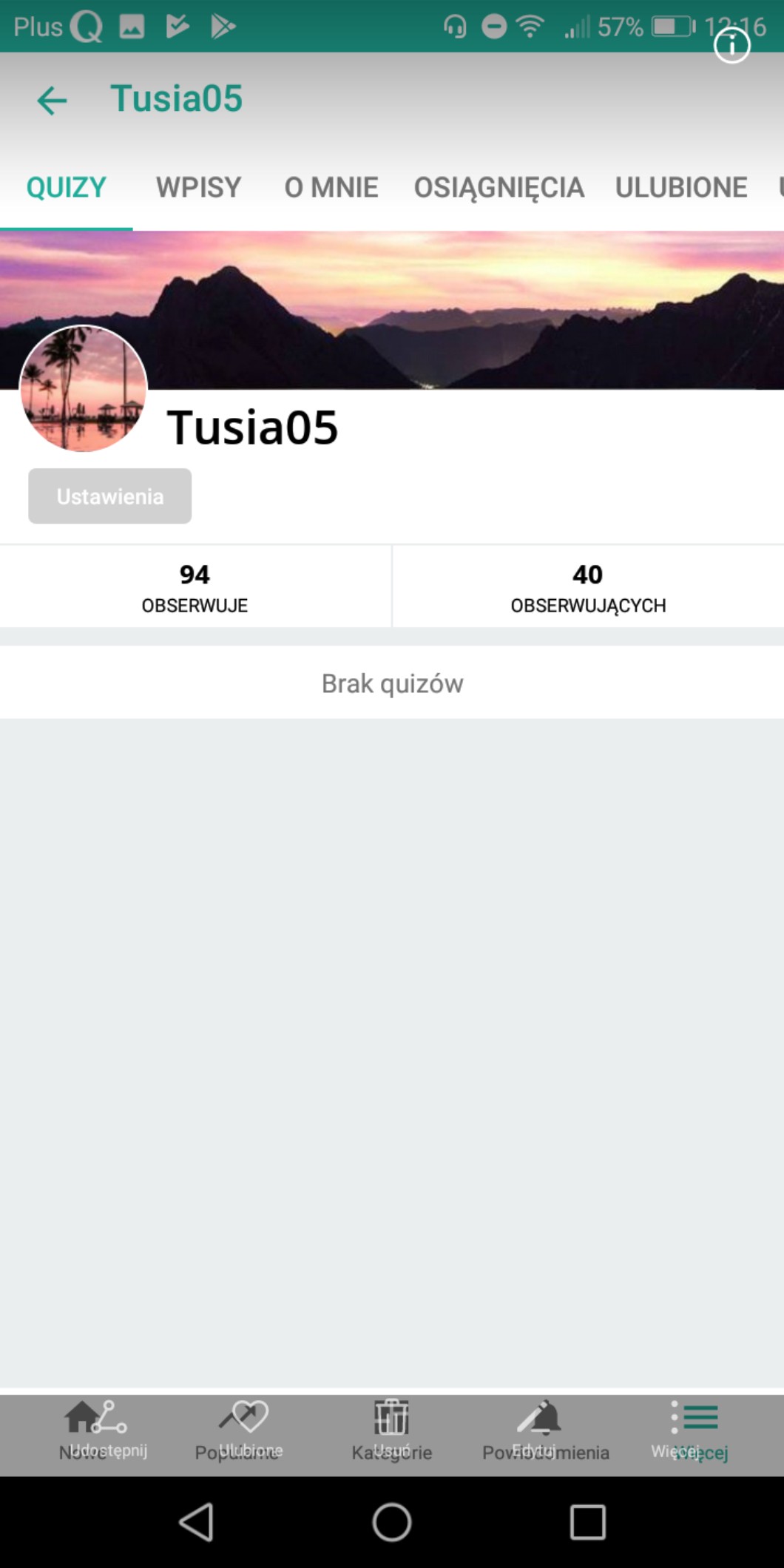Open Popularne in bottom navigation

pos(237,1433)
